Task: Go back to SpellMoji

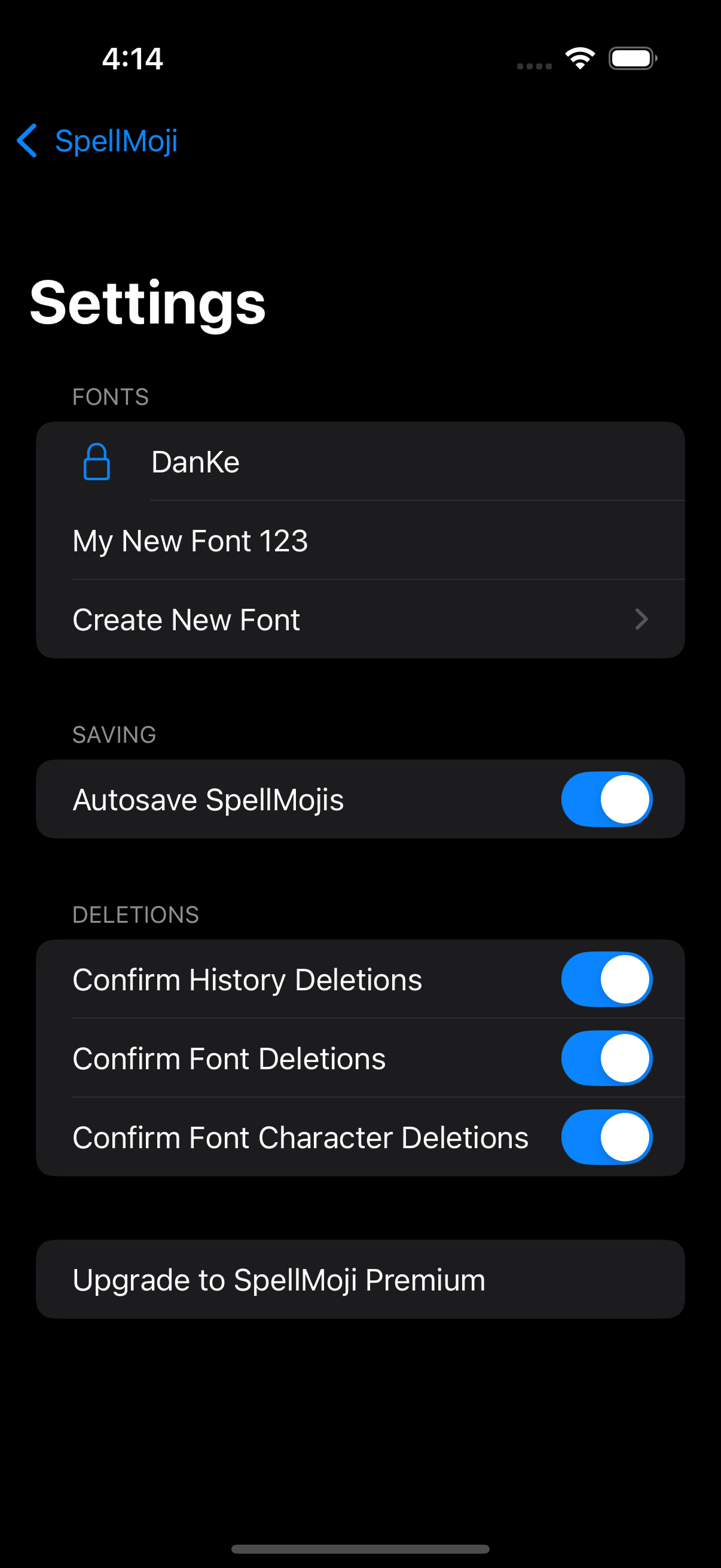Action: [x=97, y=141]
